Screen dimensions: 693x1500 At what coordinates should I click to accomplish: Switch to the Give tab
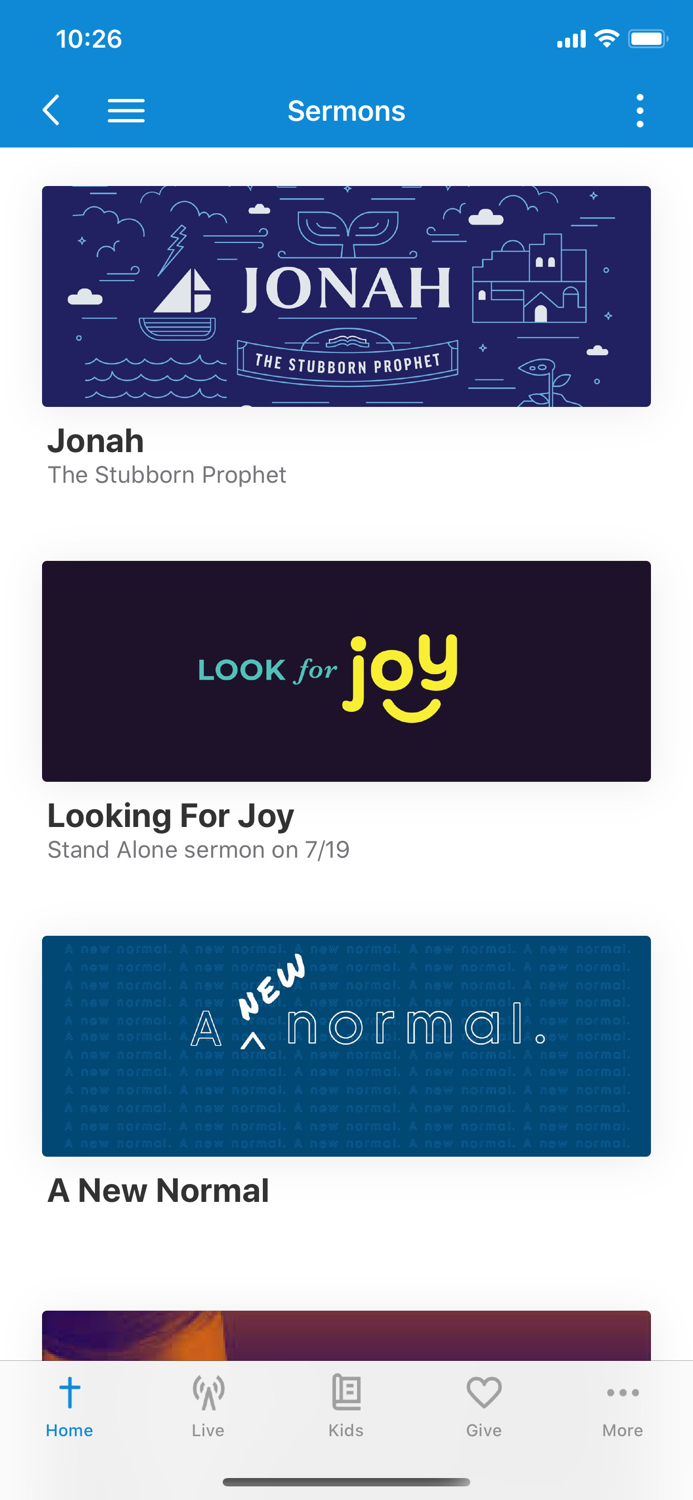pyautogui.click(x=484, y=1406)
